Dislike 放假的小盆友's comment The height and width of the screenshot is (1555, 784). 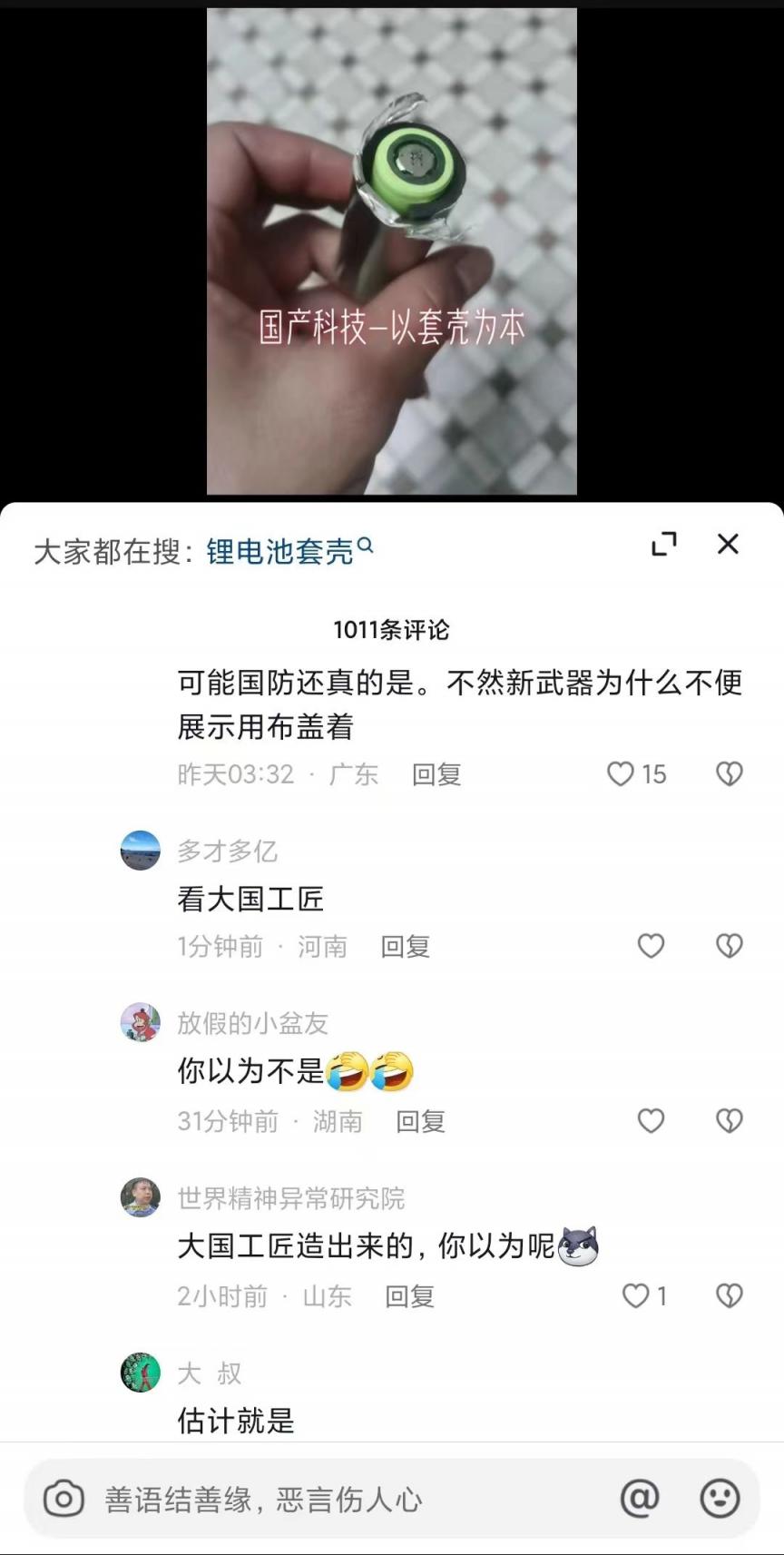[x=730, y=1121]
